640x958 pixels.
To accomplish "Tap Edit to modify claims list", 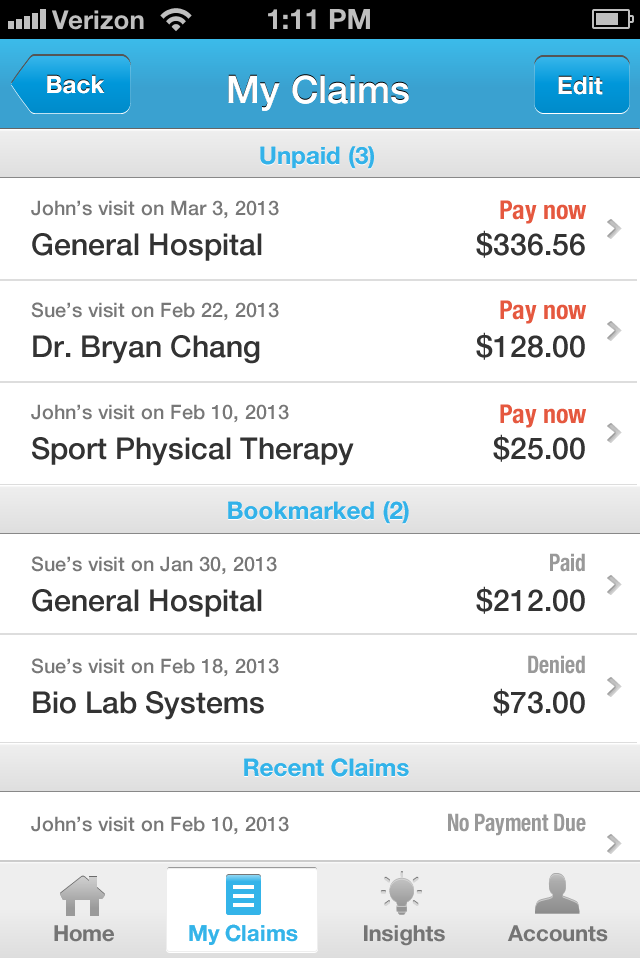I will point(580,86).
